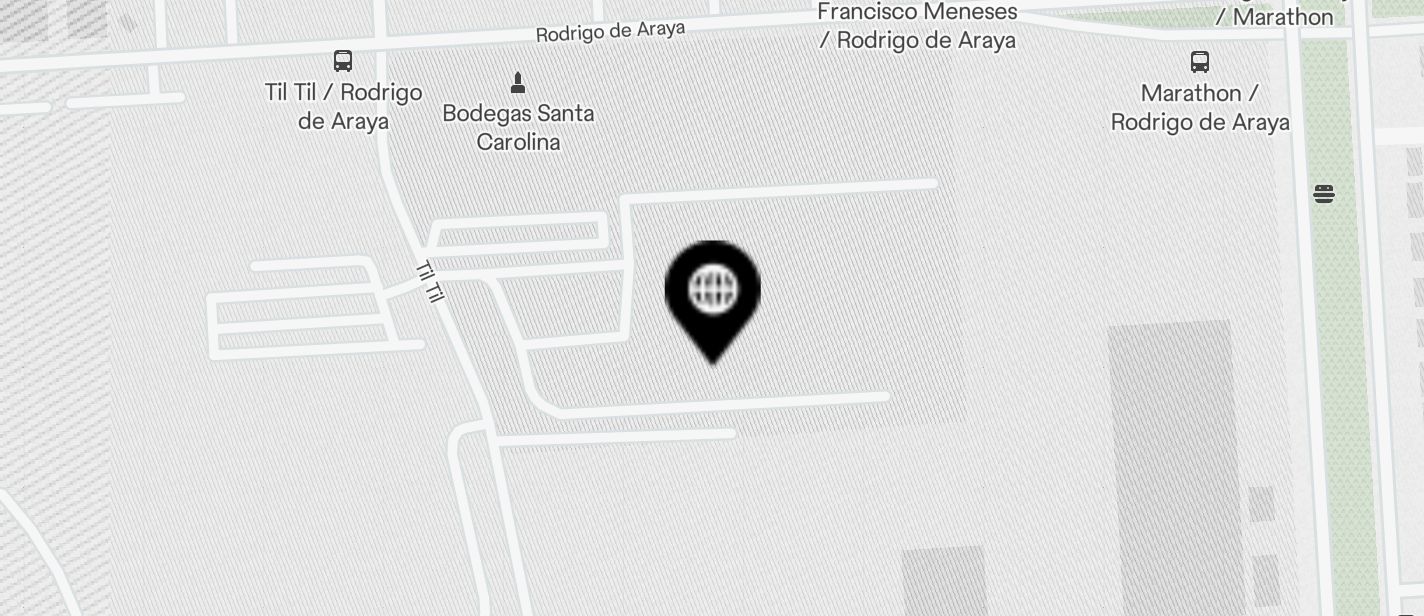Viewport: 1424px width, 616px height.
Task: Tap the globe location pin marker
Action: tap(713, 292)
